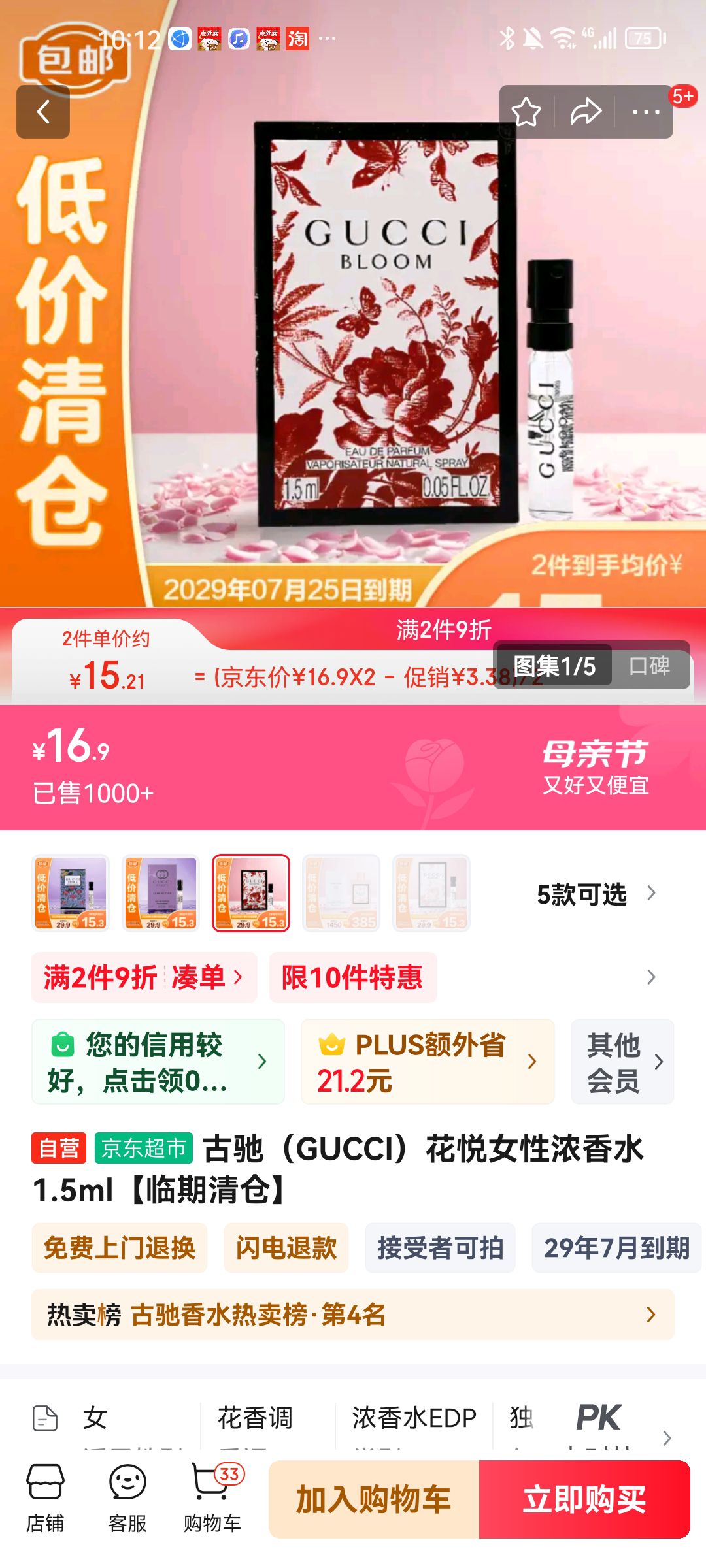Favorite this product with the star icon
The height and width of the screenshot is (1568, 706).
(x=526, y=112)
